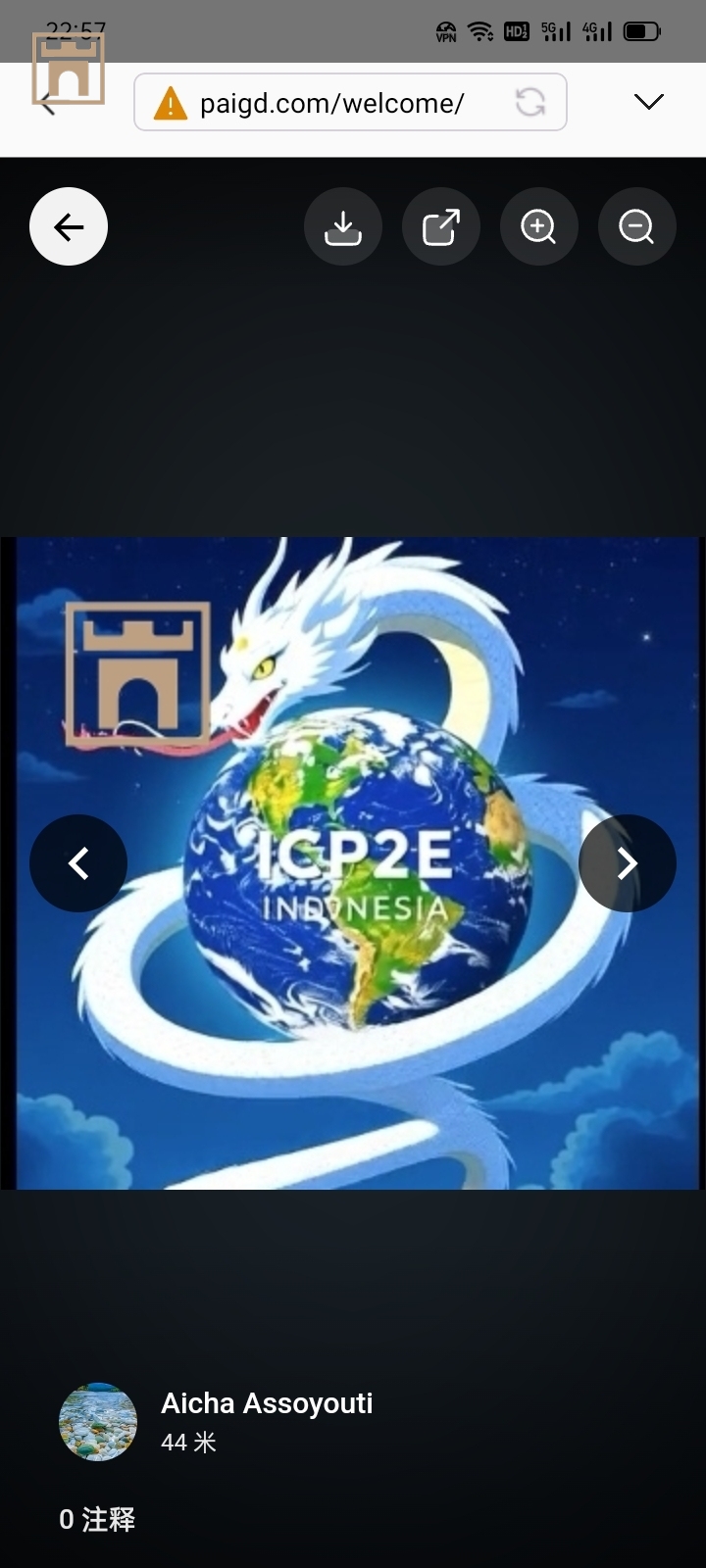Download the displayed image
706x1568 pixels.
343,227
